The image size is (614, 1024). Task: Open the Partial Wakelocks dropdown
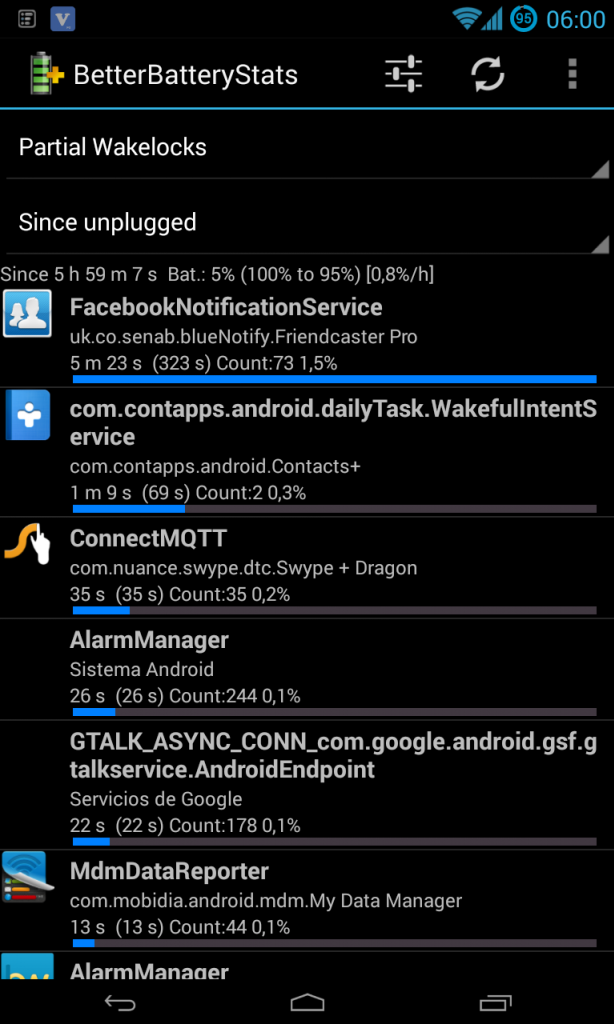click(x=307, y=148)
